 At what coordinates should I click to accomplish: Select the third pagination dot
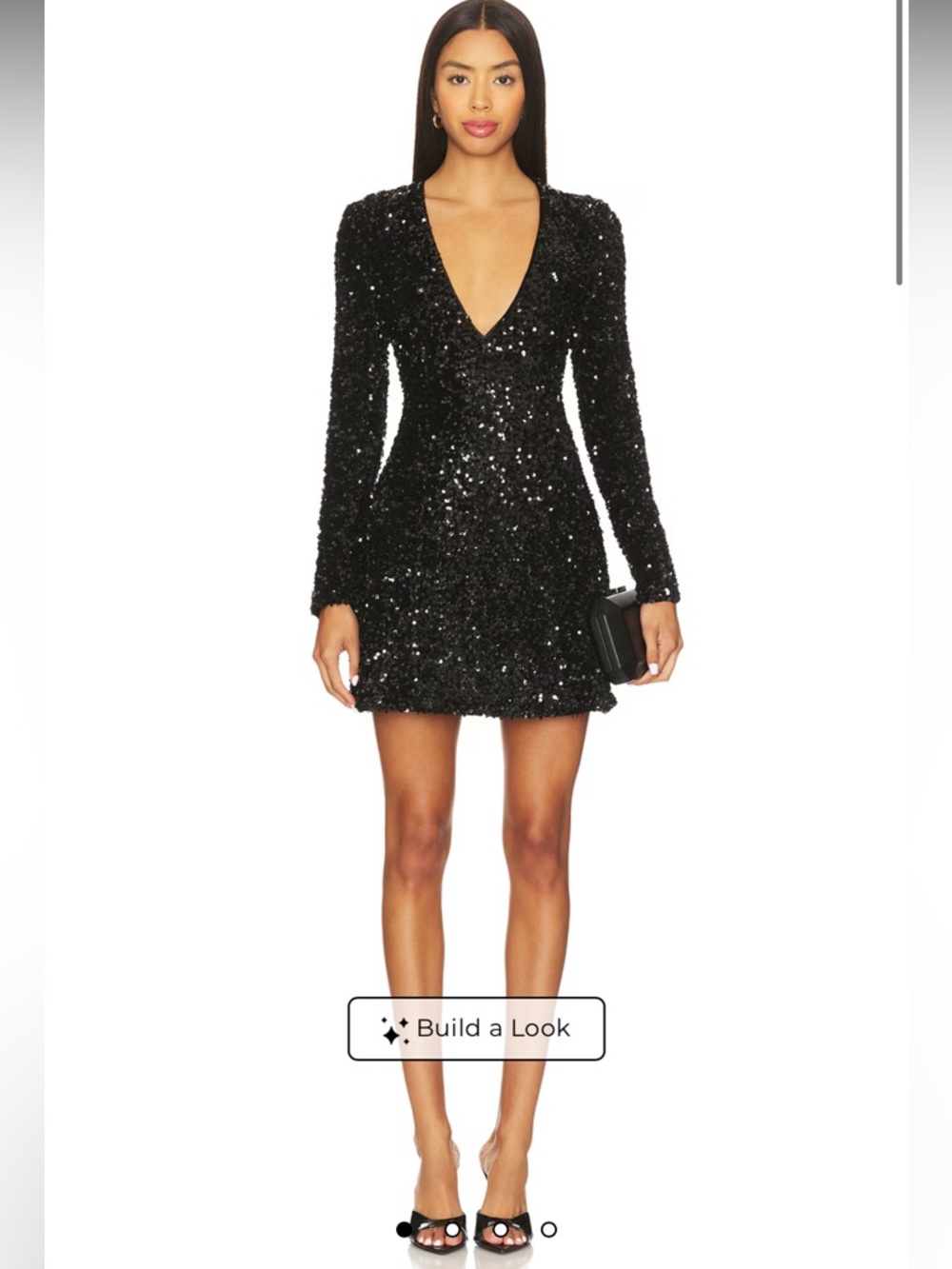pos(501,1229)
